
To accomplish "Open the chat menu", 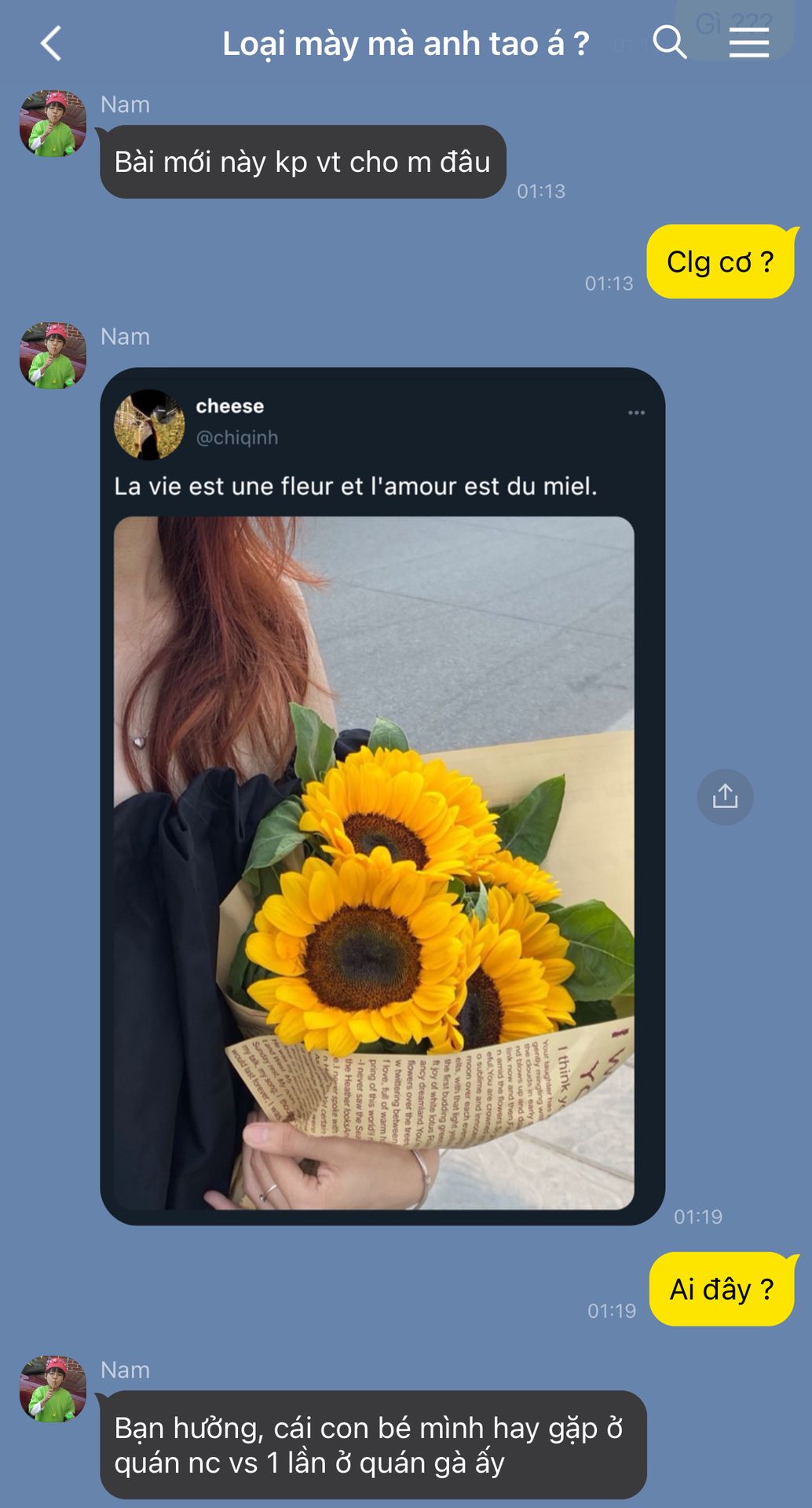I will pos(749,42).
